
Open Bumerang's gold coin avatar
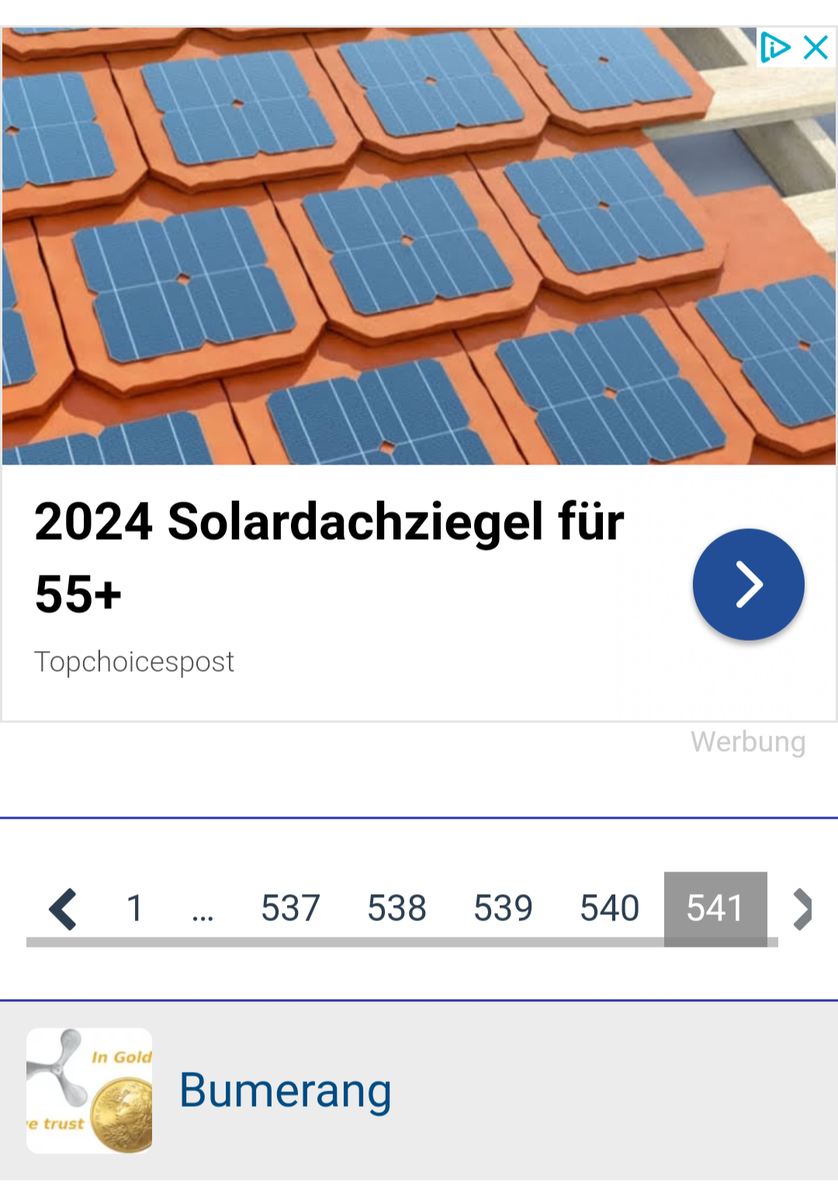[89, 1091]
